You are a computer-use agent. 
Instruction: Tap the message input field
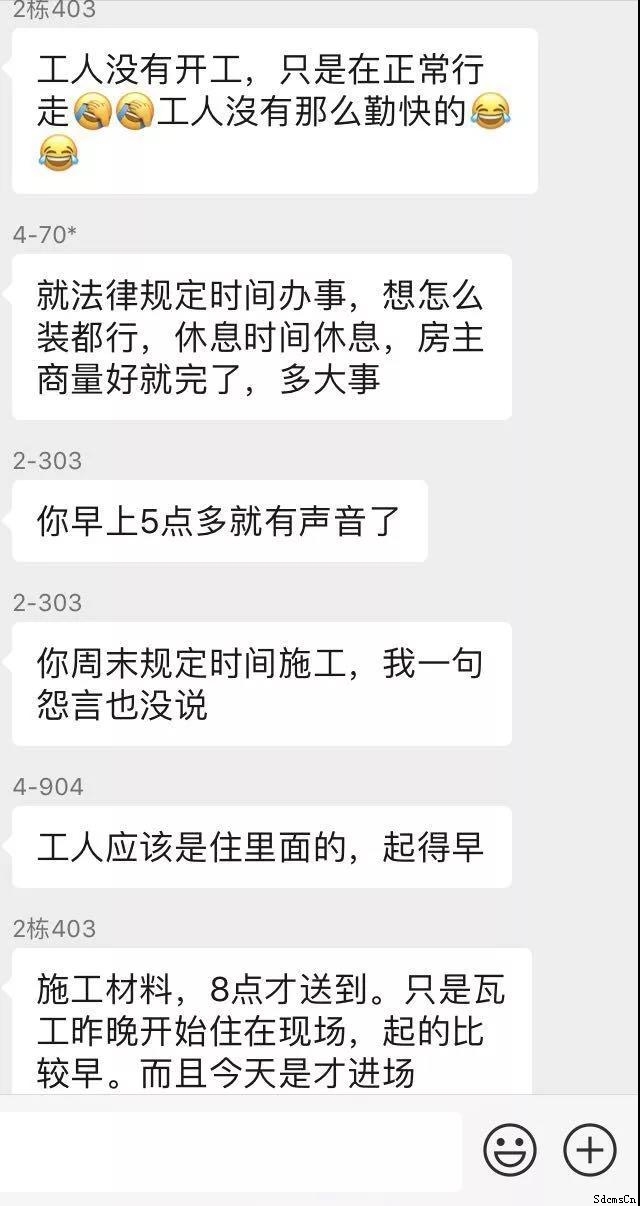click(x=232, y=1151)
